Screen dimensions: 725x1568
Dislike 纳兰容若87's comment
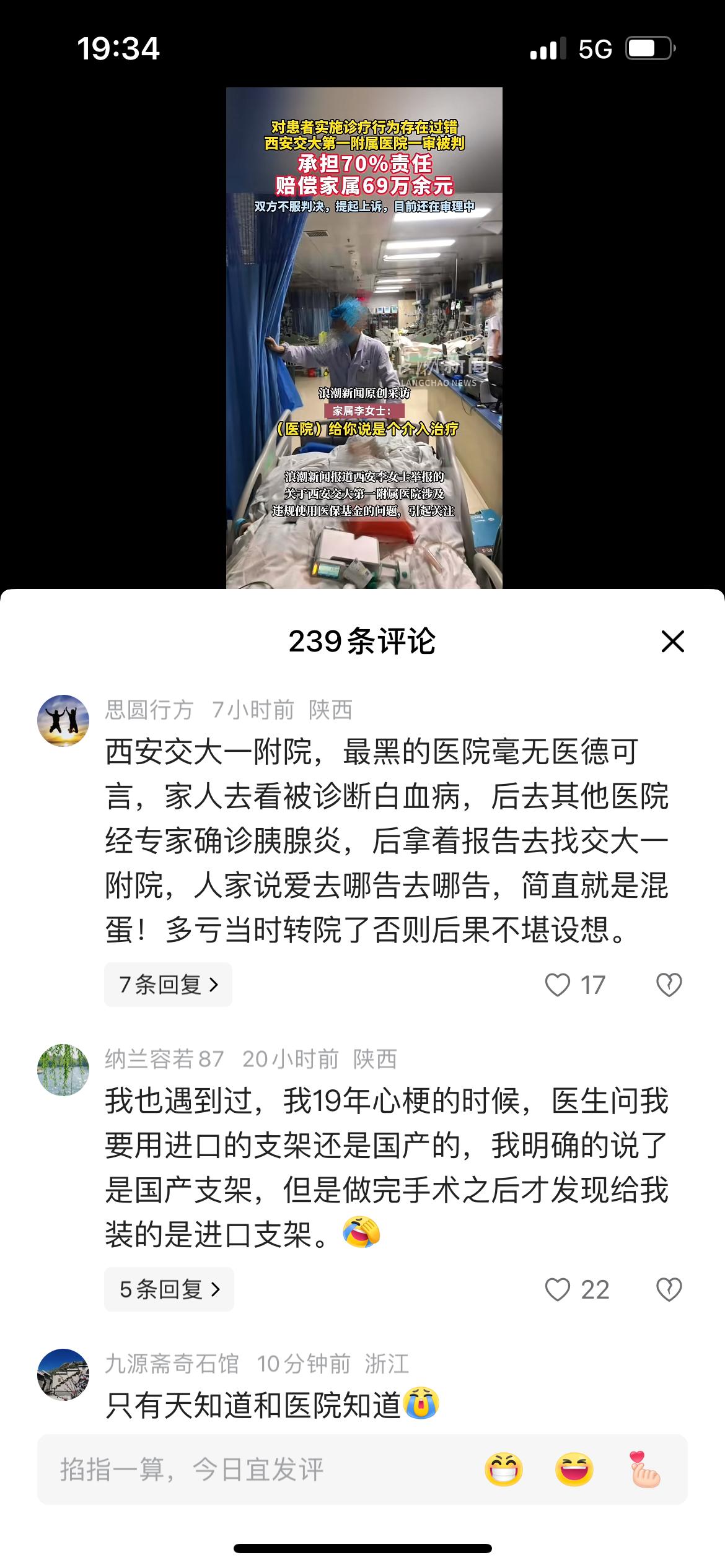tap(669, 1289)
